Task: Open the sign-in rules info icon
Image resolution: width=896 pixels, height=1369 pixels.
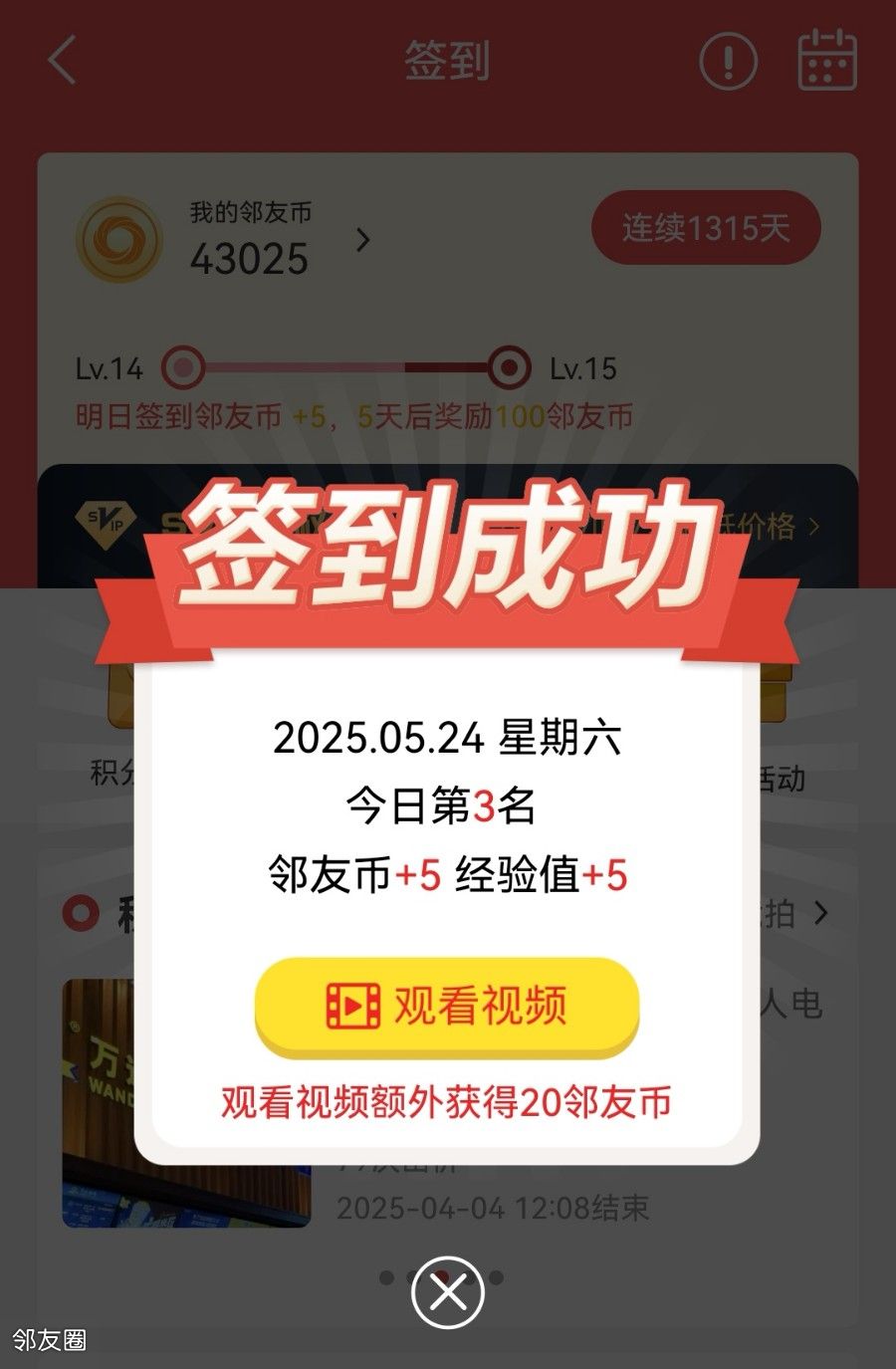Action: click(728, 62)
